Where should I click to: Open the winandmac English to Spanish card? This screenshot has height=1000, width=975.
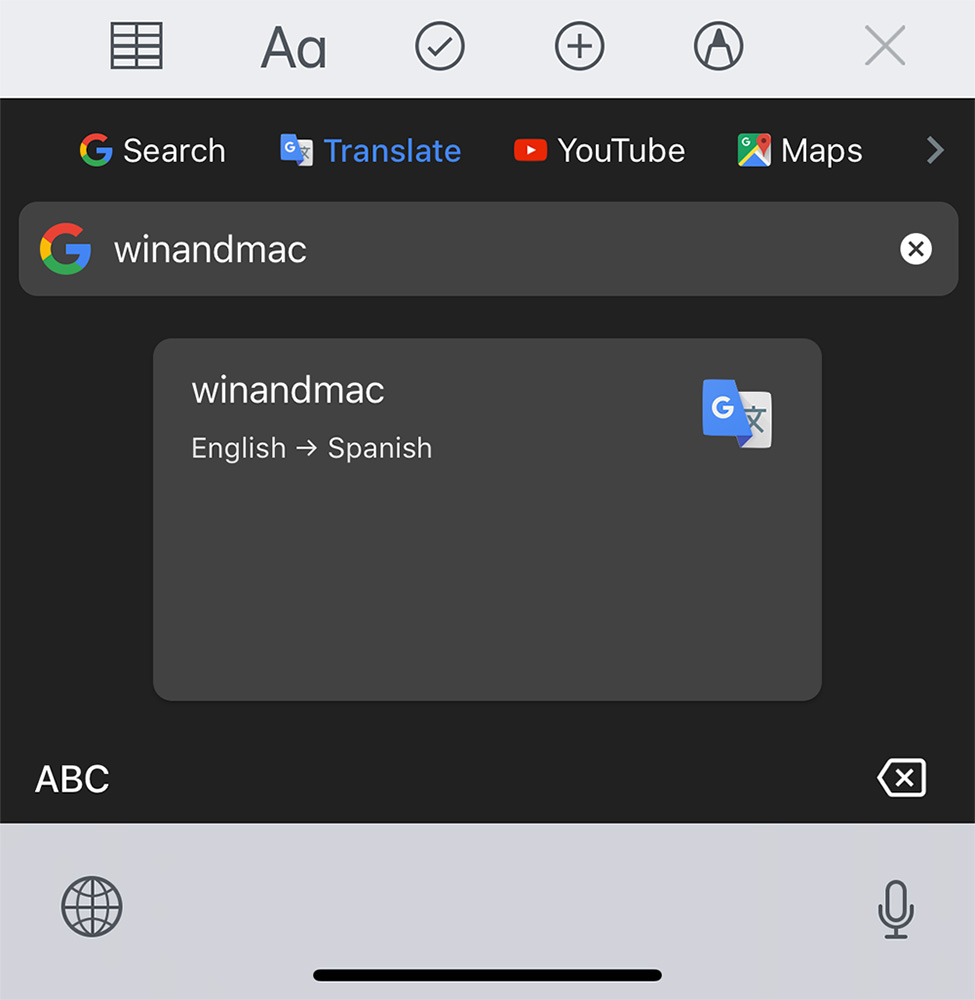[x=487, y=519]
